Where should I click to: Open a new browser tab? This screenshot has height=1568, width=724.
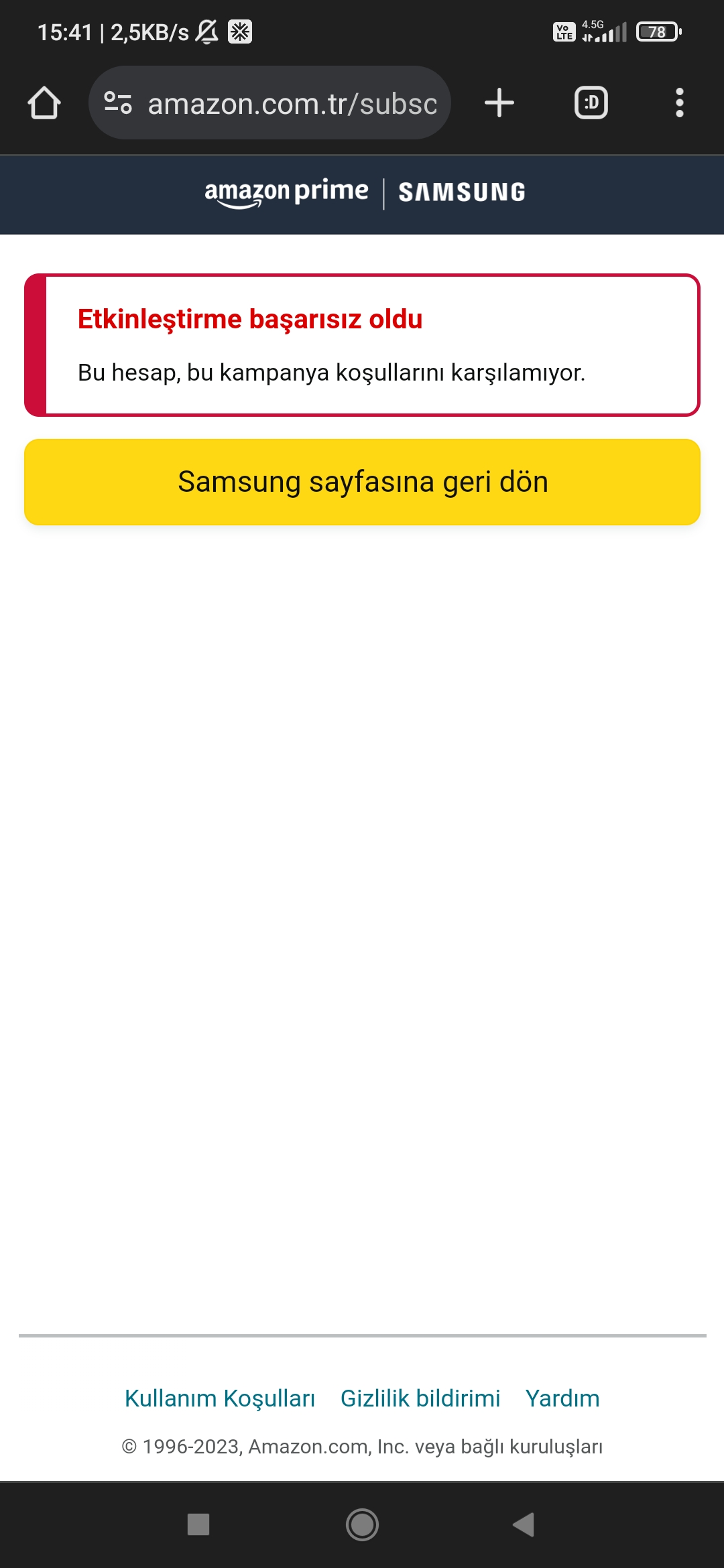(499, 103)
